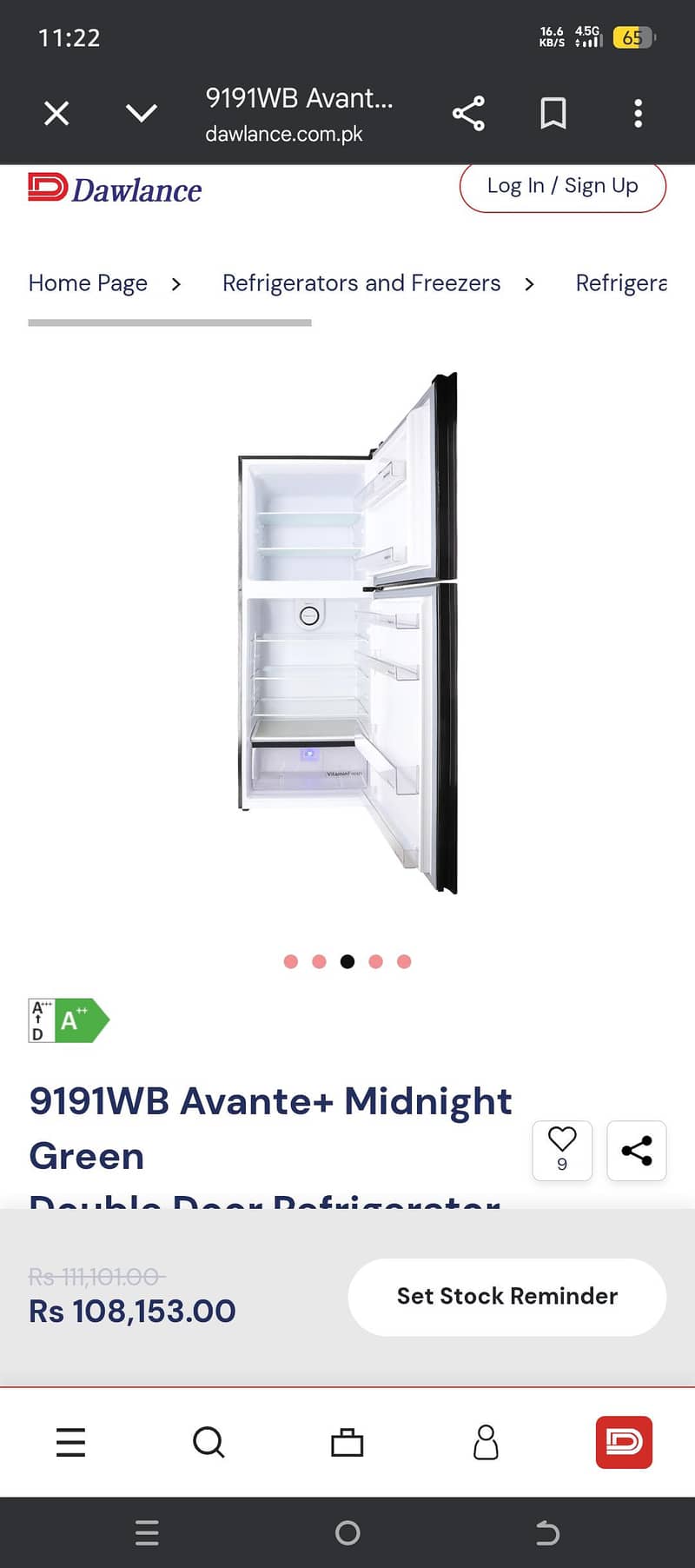Select the third carousel dot
695x1568 pixels.
tap(347, 961)
